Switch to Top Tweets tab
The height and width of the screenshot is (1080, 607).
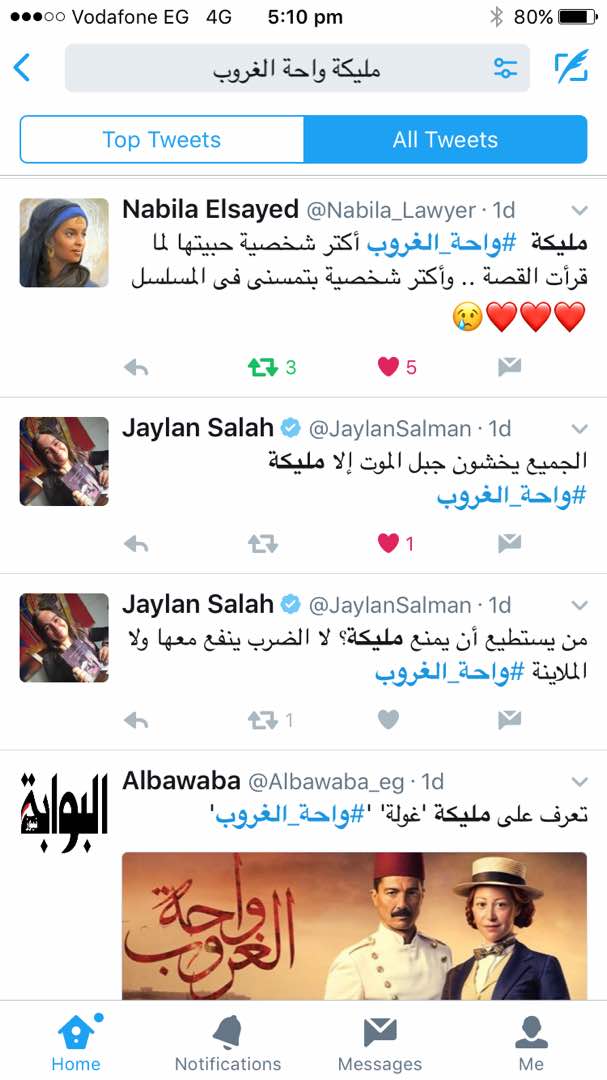point(162,140)
